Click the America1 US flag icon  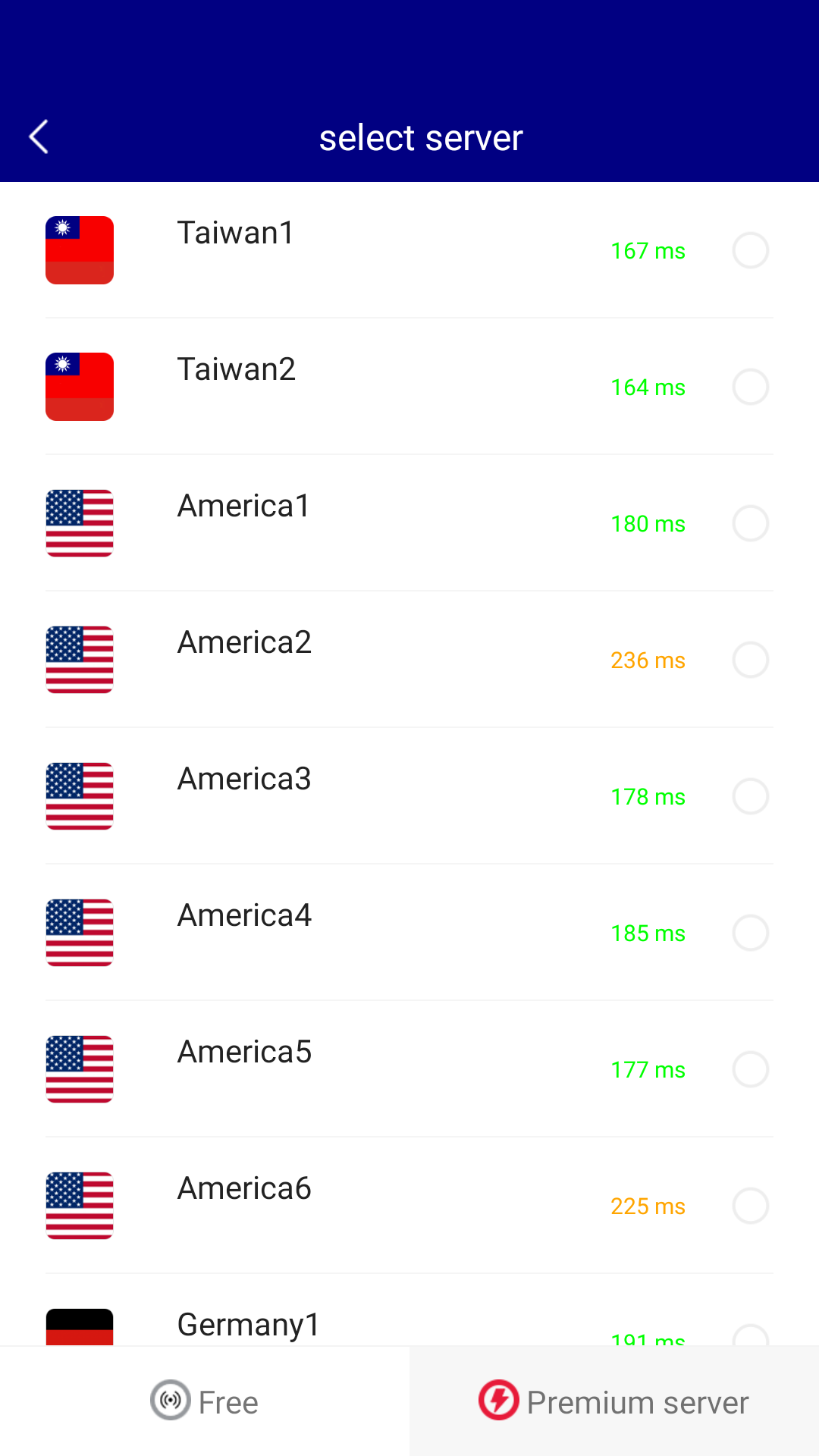point(79,523)
